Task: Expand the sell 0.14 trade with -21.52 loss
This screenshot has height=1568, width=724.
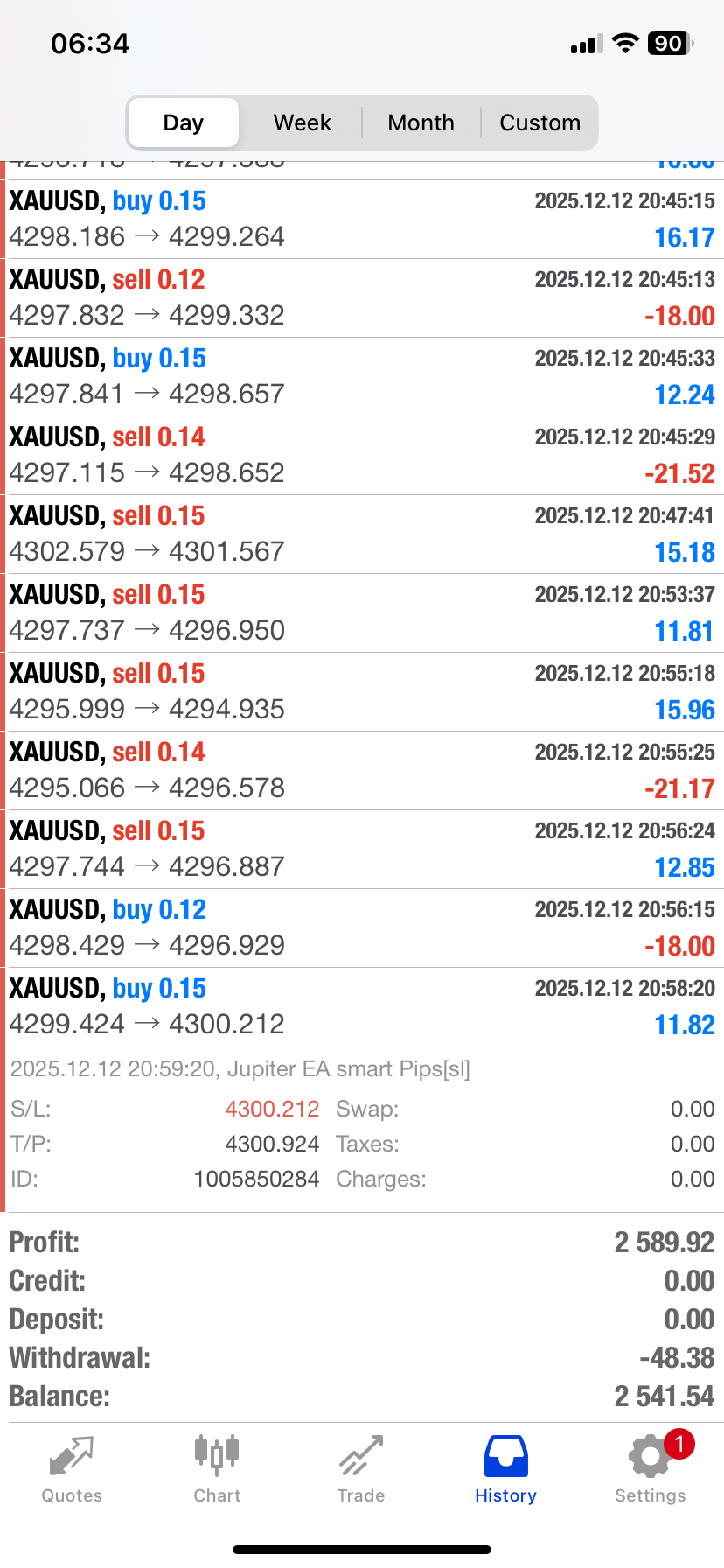Action: [x=362, y=455]
